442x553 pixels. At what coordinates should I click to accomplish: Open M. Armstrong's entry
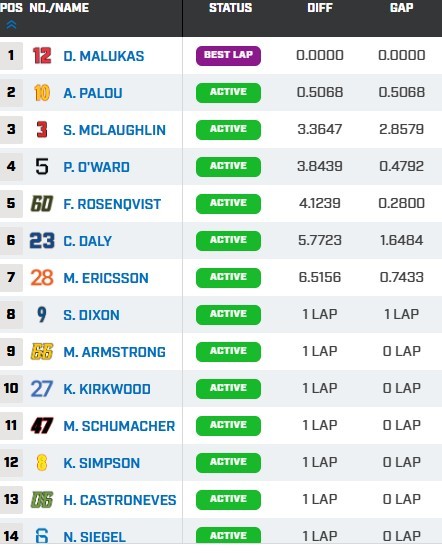[x=114, y=352]
